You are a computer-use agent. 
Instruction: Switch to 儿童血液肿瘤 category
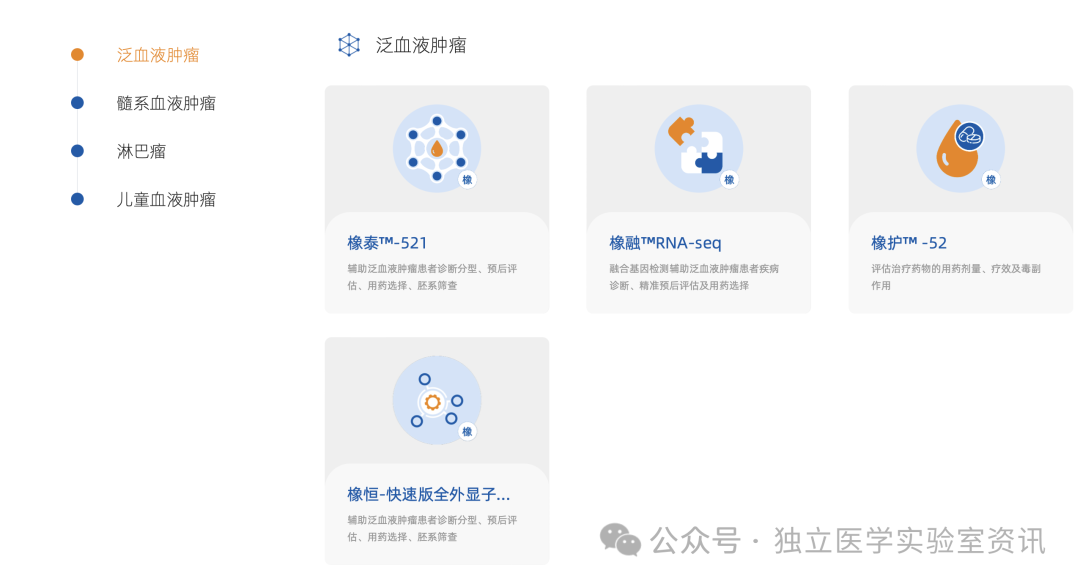click(x=166, y=199)
